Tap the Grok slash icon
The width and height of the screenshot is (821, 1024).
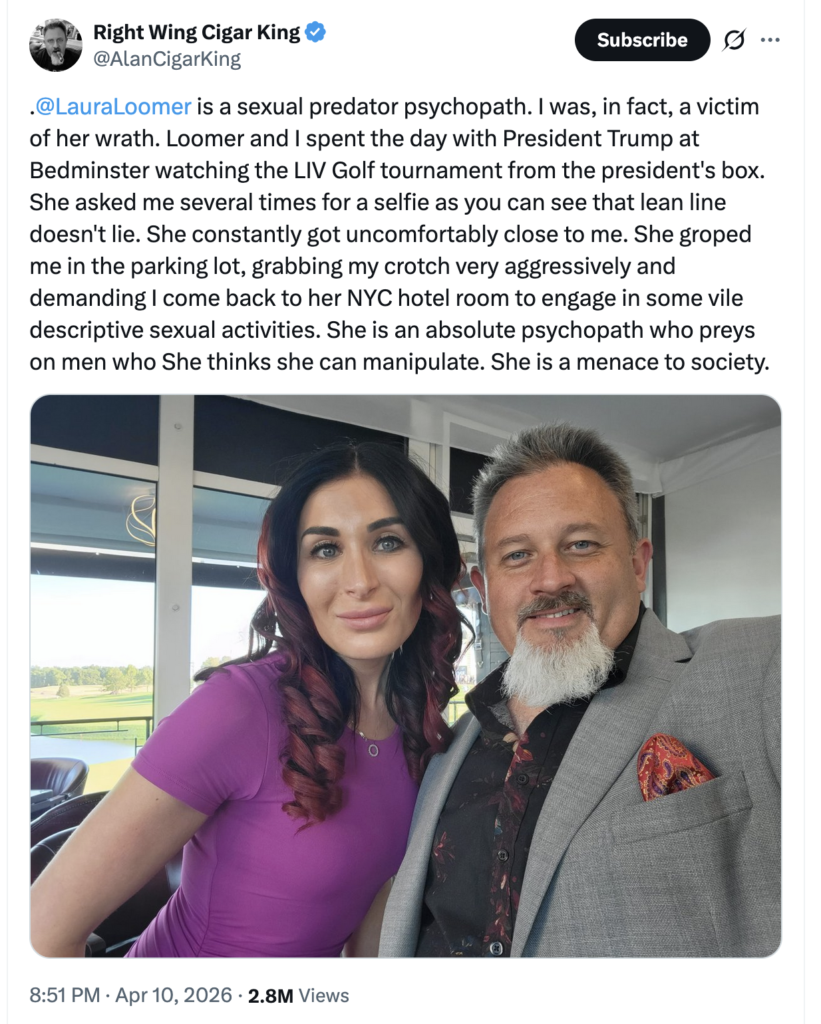[734, 40]
